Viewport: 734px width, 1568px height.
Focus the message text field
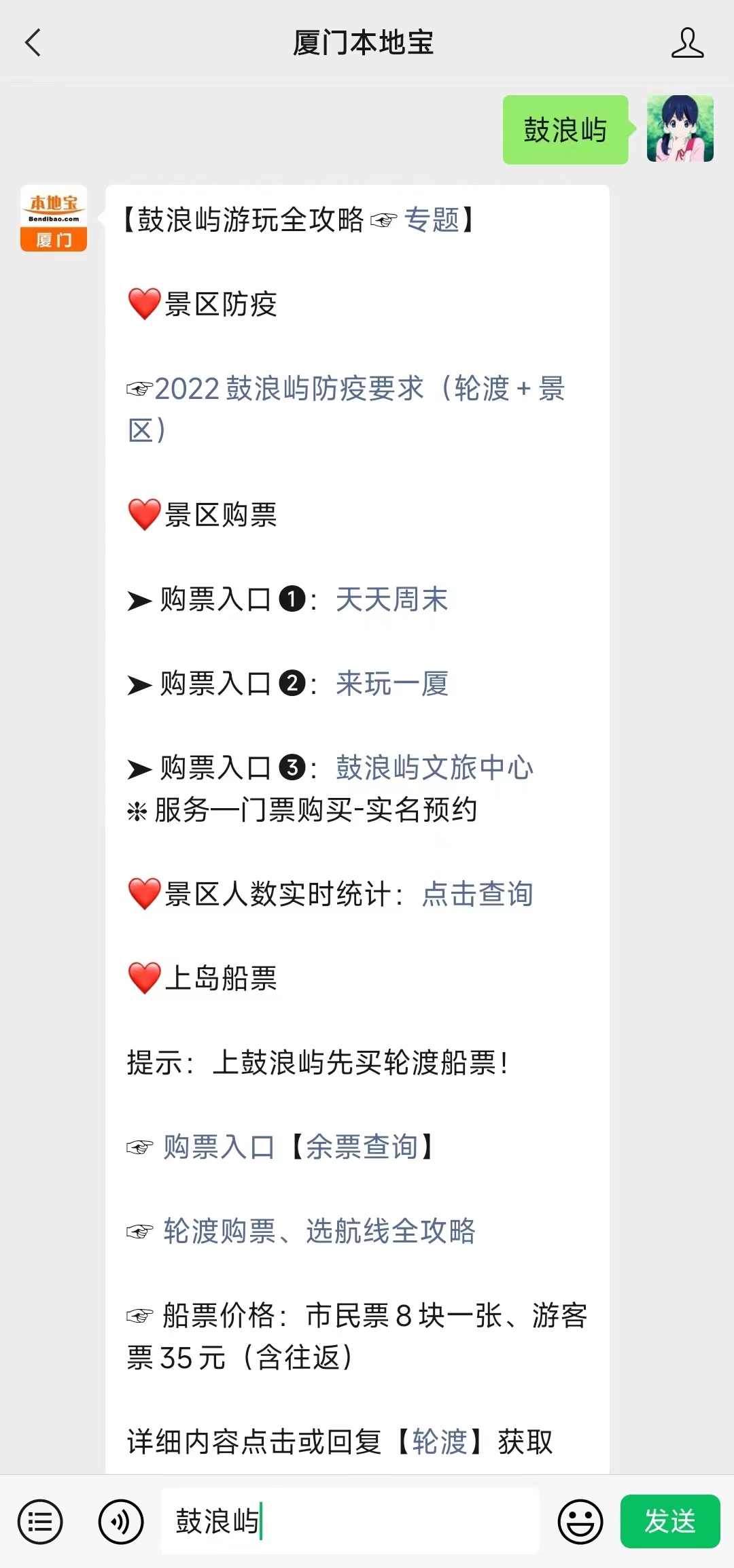coord(350,1521)
